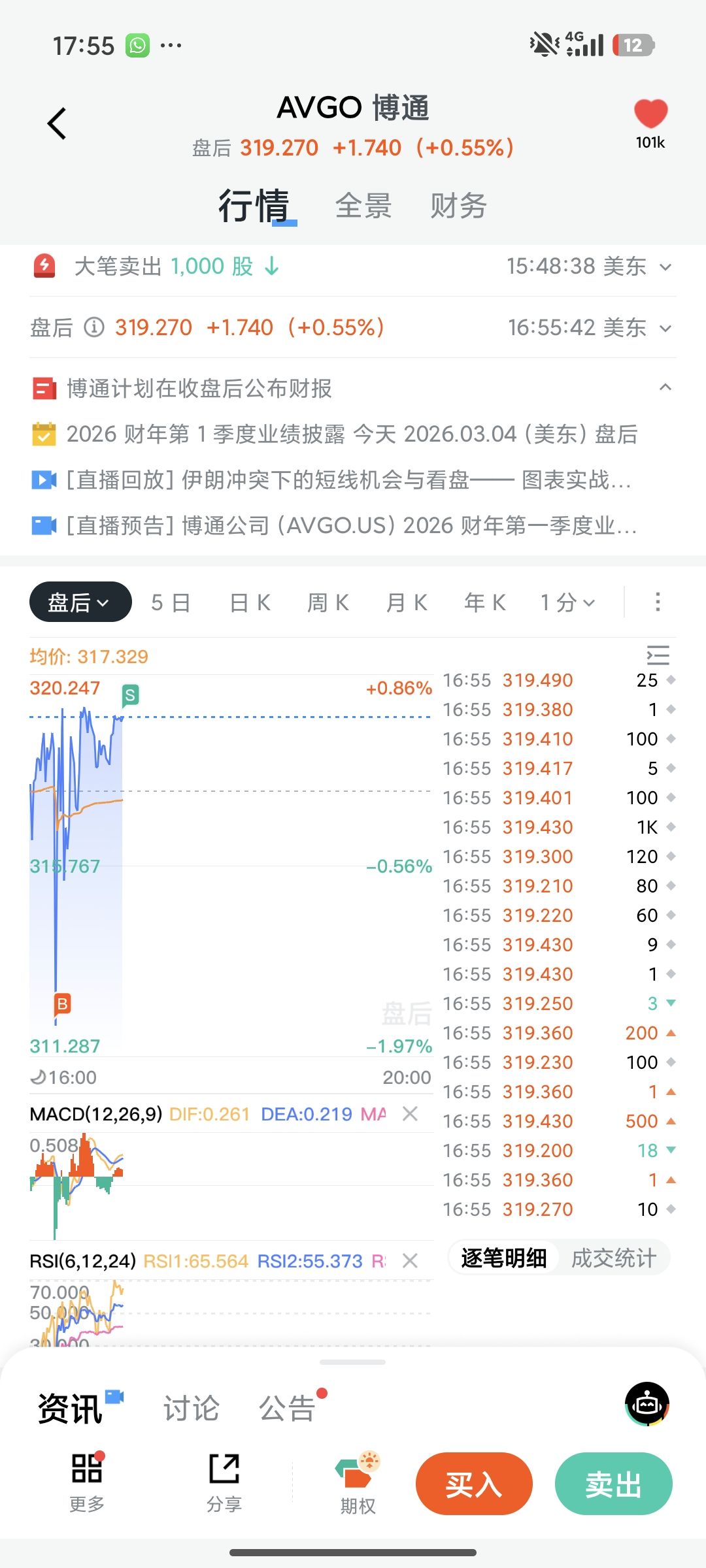Image resolution: width=706 pixels, height=1568 pixels.
Task: Open the 直播回放 伊朗冲突 video link
Action: 346,480
